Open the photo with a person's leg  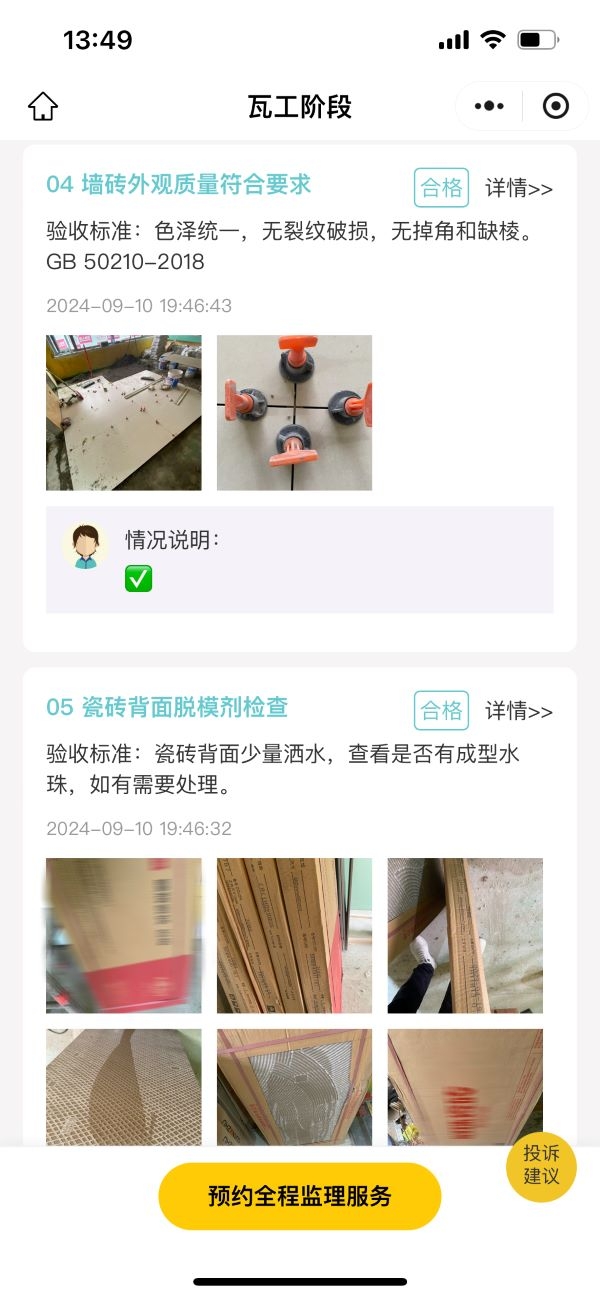tap(465, 935)
